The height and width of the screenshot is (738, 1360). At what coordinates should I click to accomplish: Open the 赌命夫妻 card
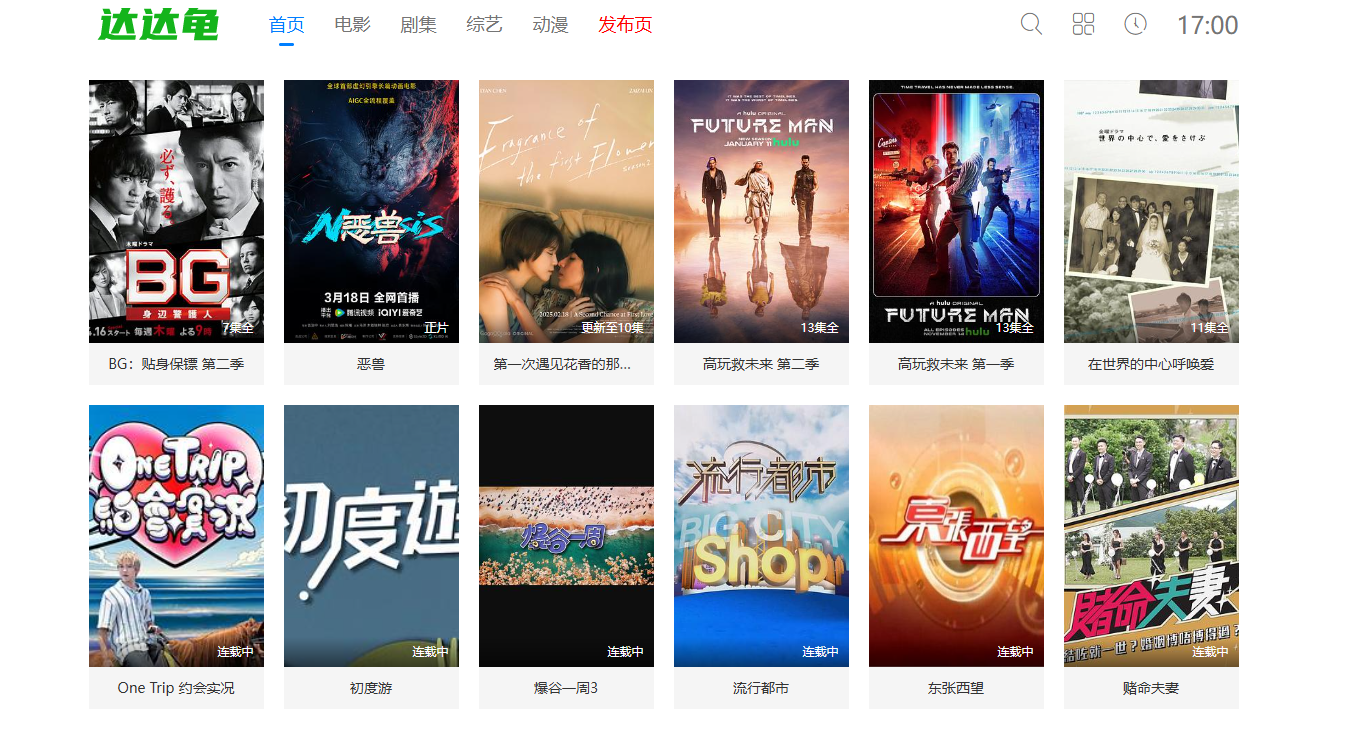pyautogui.click(x=1151, y=536)
